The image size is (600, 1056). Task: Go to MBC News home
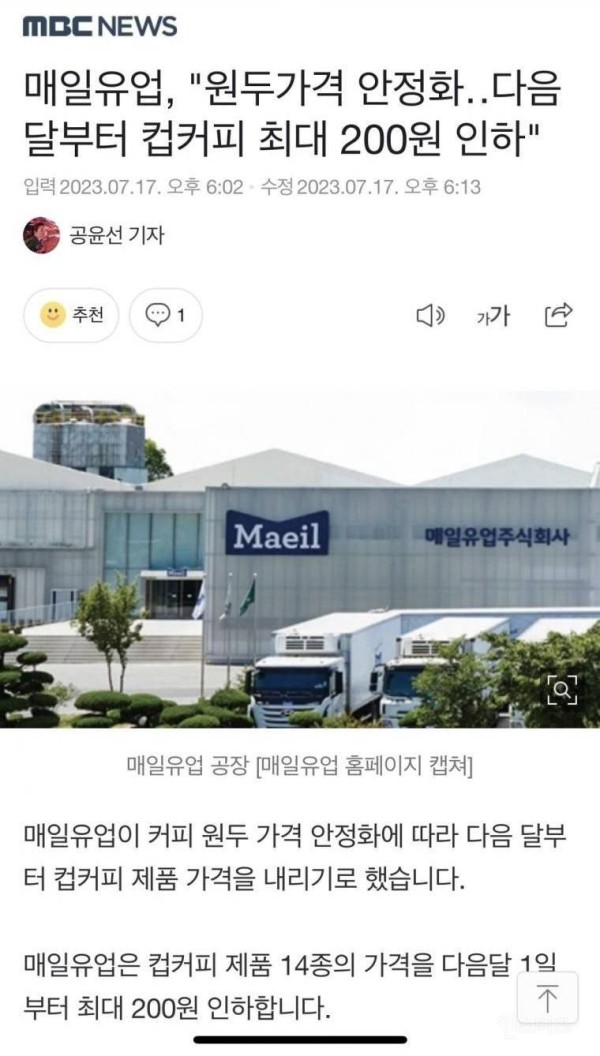(x=99, y=27)
